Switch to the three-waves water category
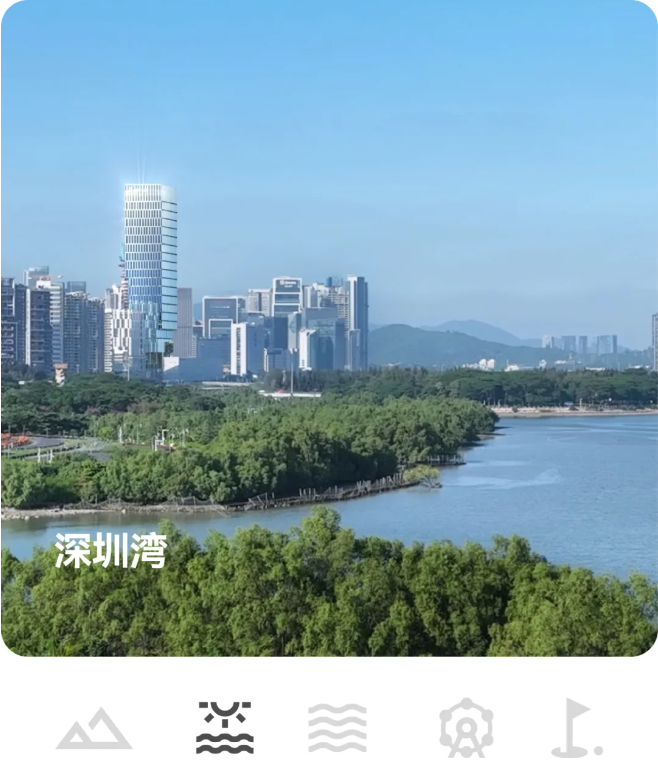Viewport: 658px width, 763px height. 337,727
